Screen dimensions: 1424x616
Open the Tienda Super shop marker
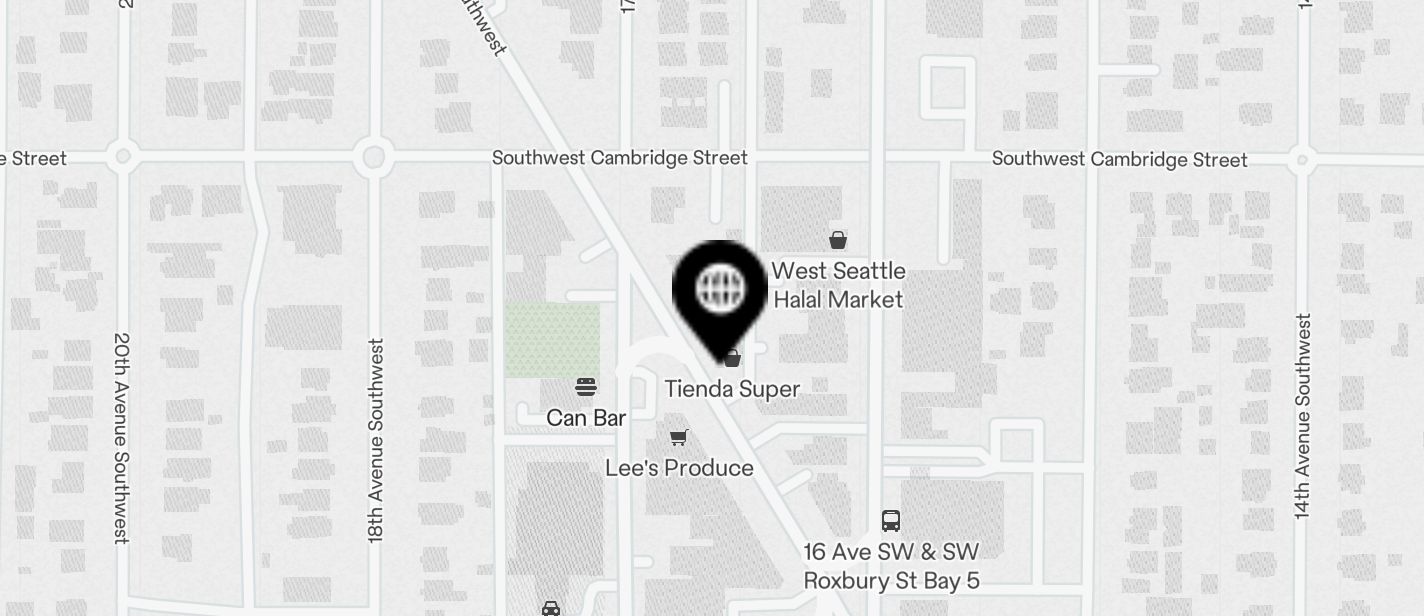coord(733,358)
